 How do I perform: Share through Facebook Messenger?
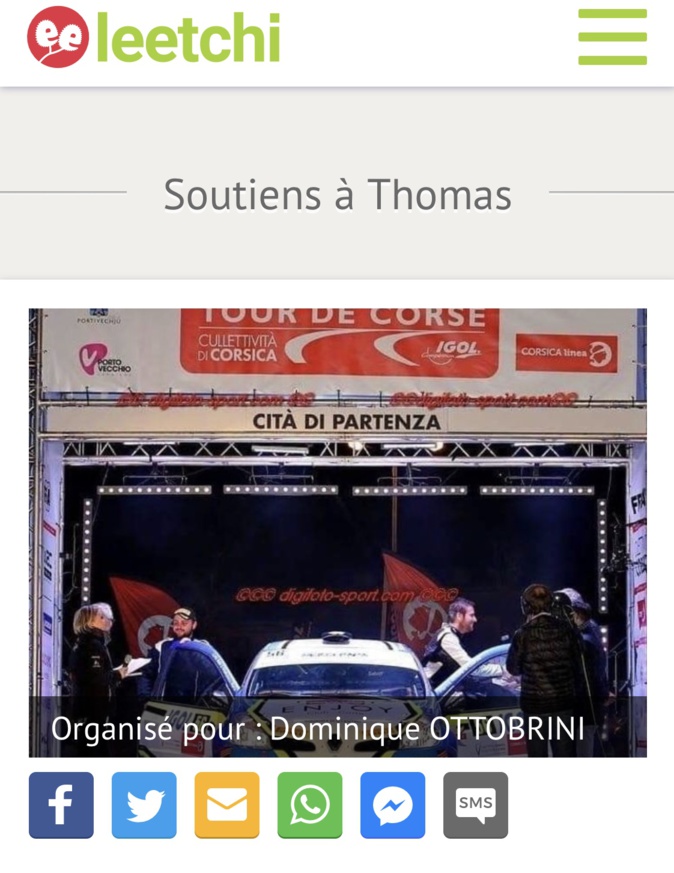point(393,805)
